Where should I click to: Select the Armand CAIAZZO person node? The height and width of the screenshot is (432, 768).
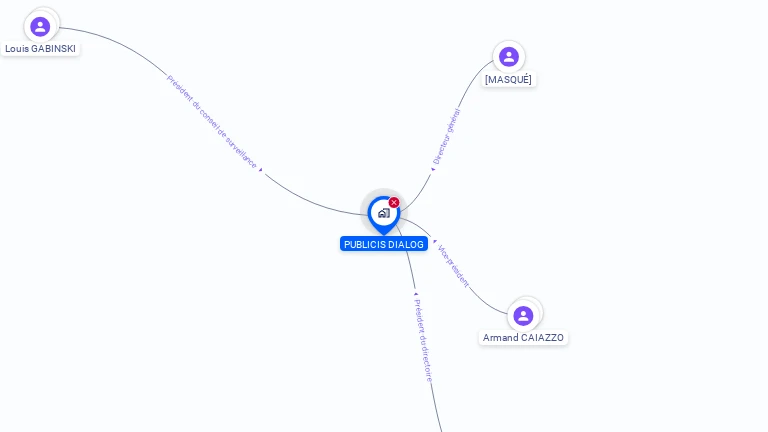(523, 316)
